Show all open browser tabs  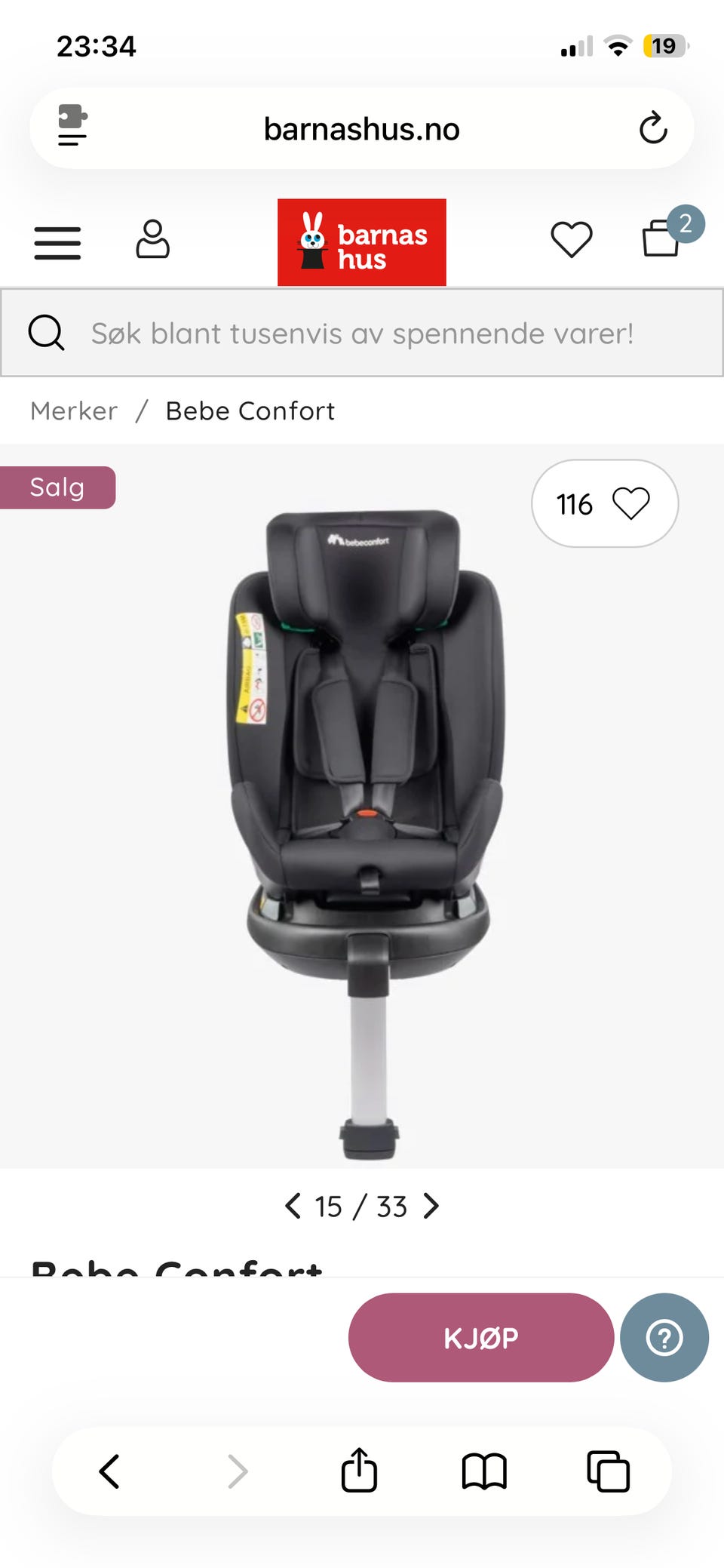click(608, 1471)
